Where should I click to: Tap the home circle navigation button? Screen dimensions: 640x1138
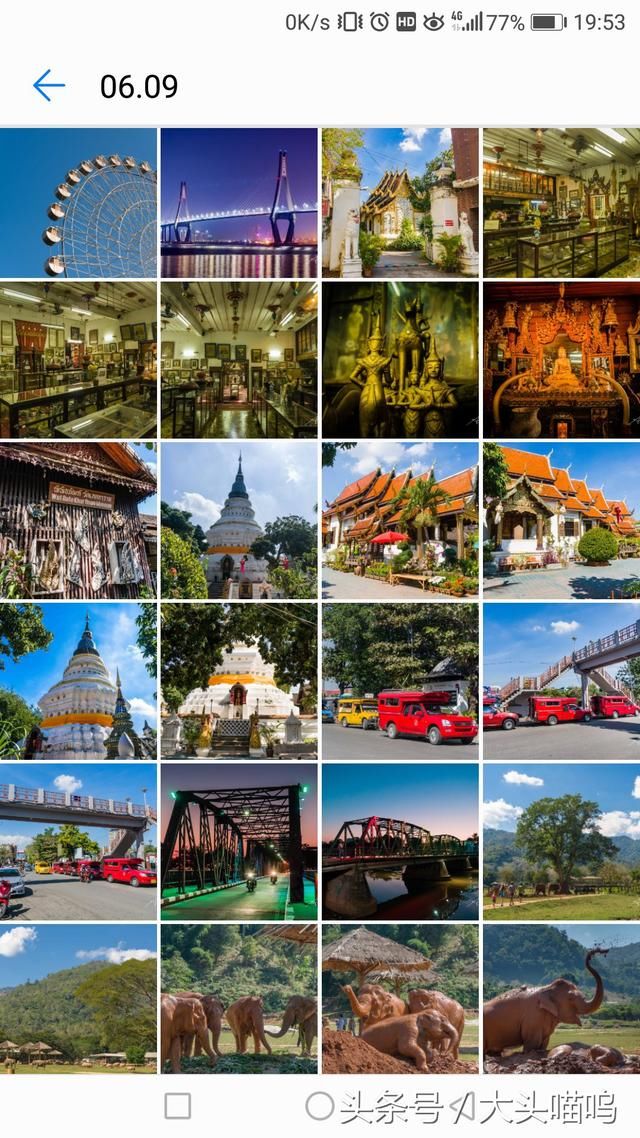319,1105
